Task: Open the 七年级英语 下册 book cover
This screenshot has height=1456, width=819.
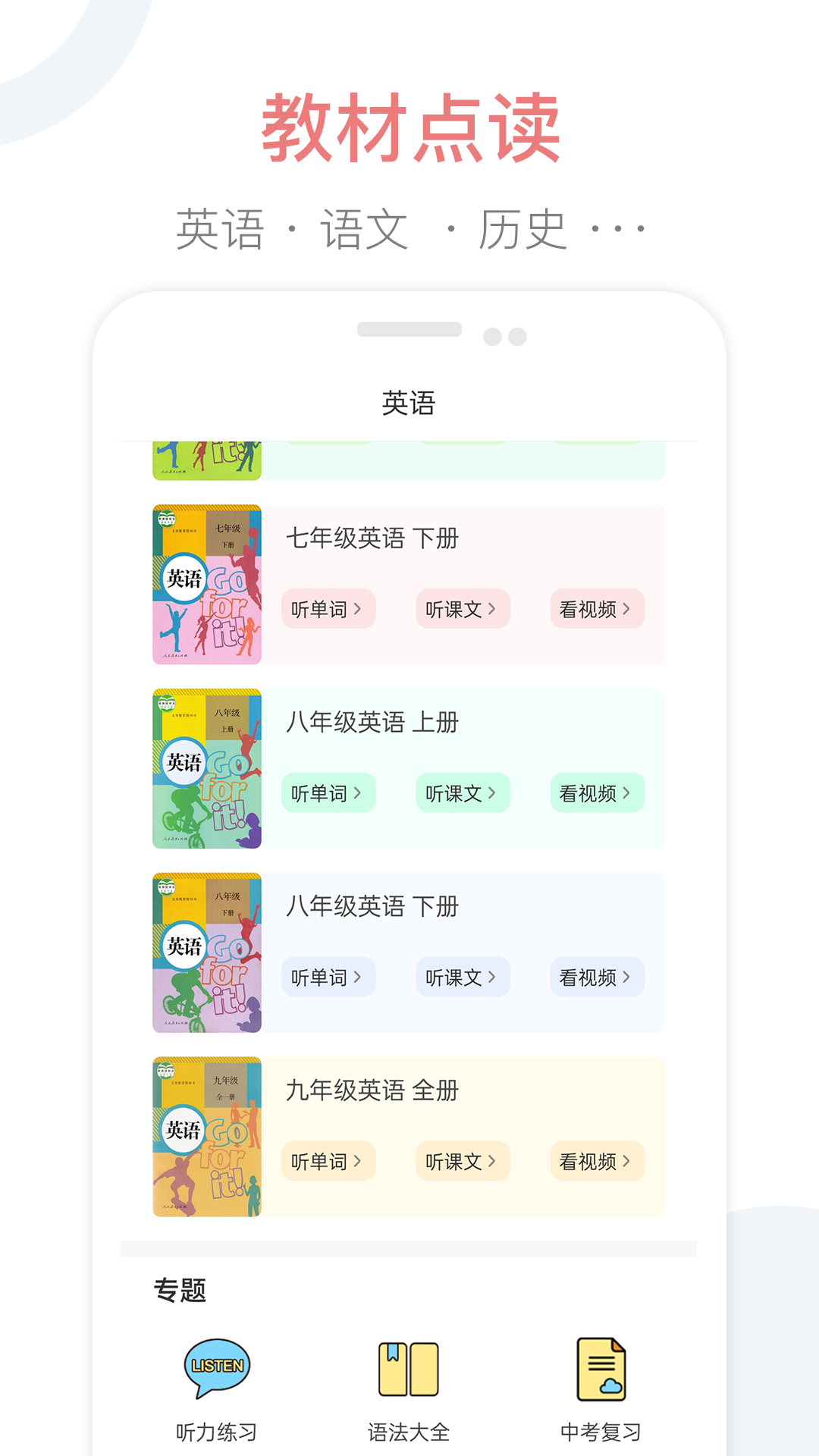Action: point(206,585)
